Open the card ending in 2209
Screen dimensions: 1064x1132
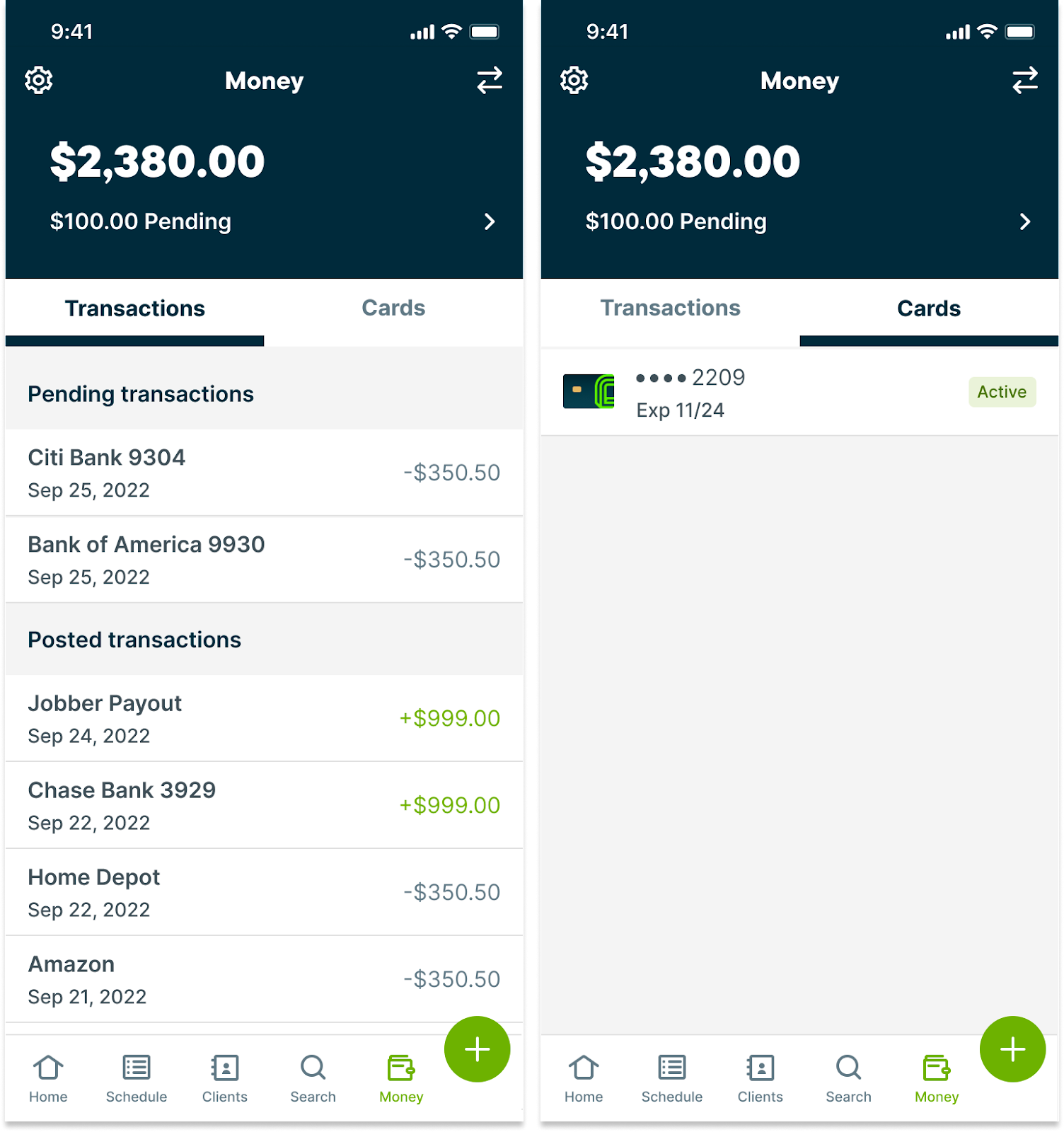[x=799, y=393]
